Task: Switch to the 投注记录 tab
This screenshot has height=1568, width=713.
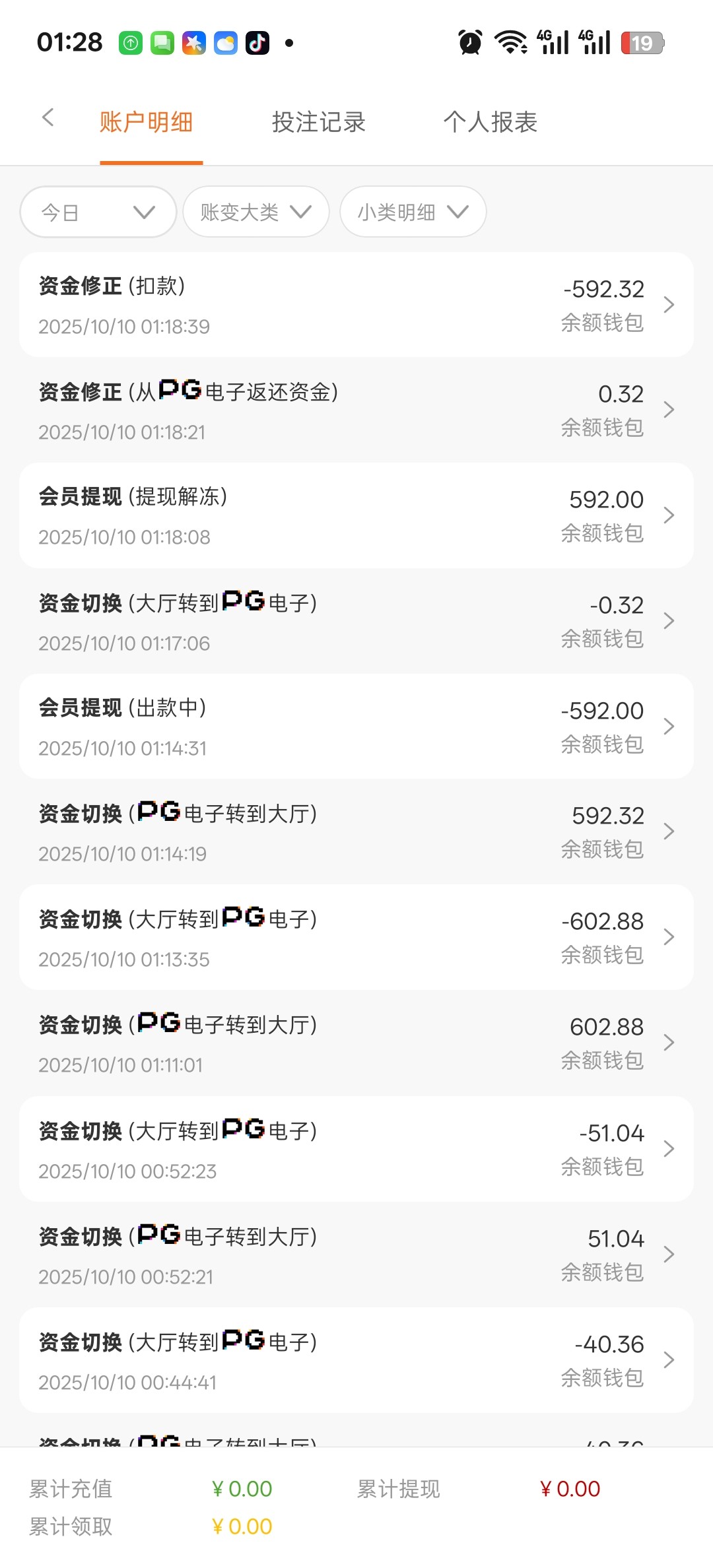Action: (318, 123)
